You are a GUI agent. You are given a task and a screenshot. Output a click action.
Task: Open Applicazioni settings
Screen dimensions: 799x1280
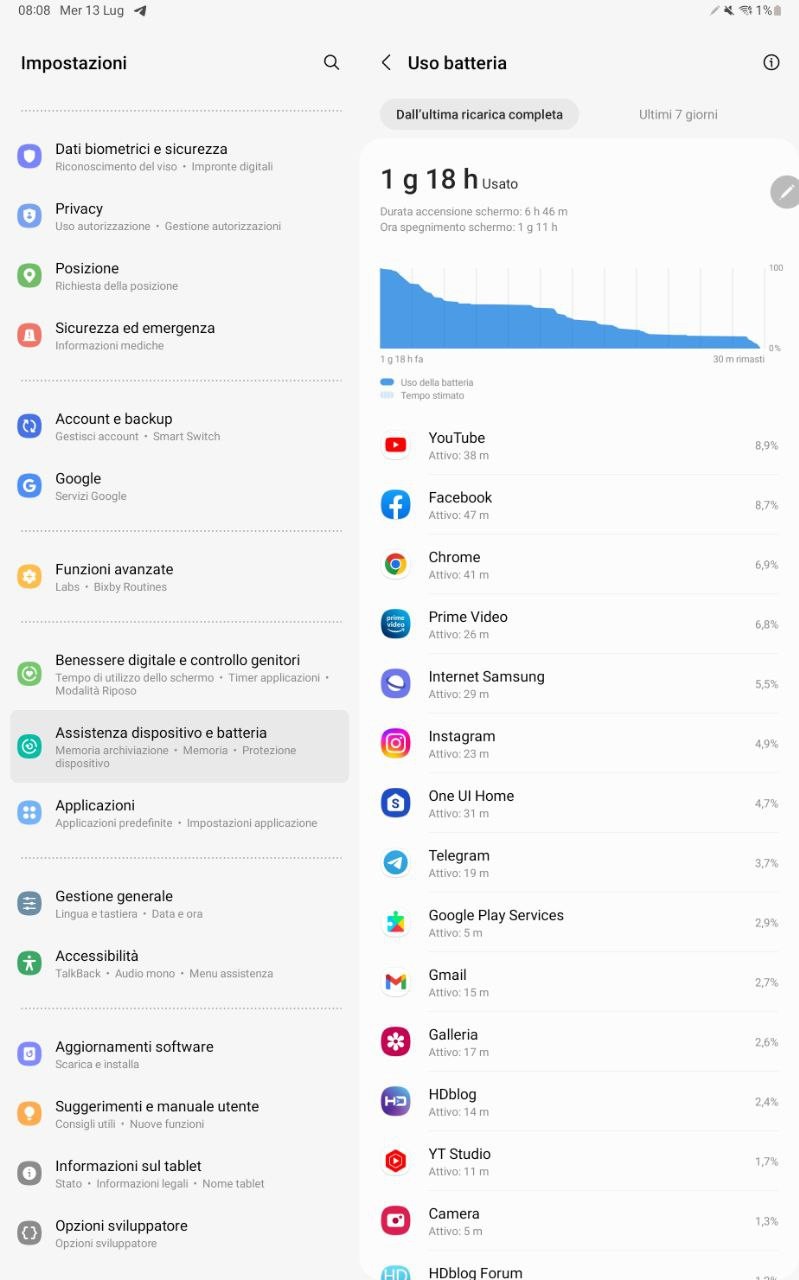point(180,813)
